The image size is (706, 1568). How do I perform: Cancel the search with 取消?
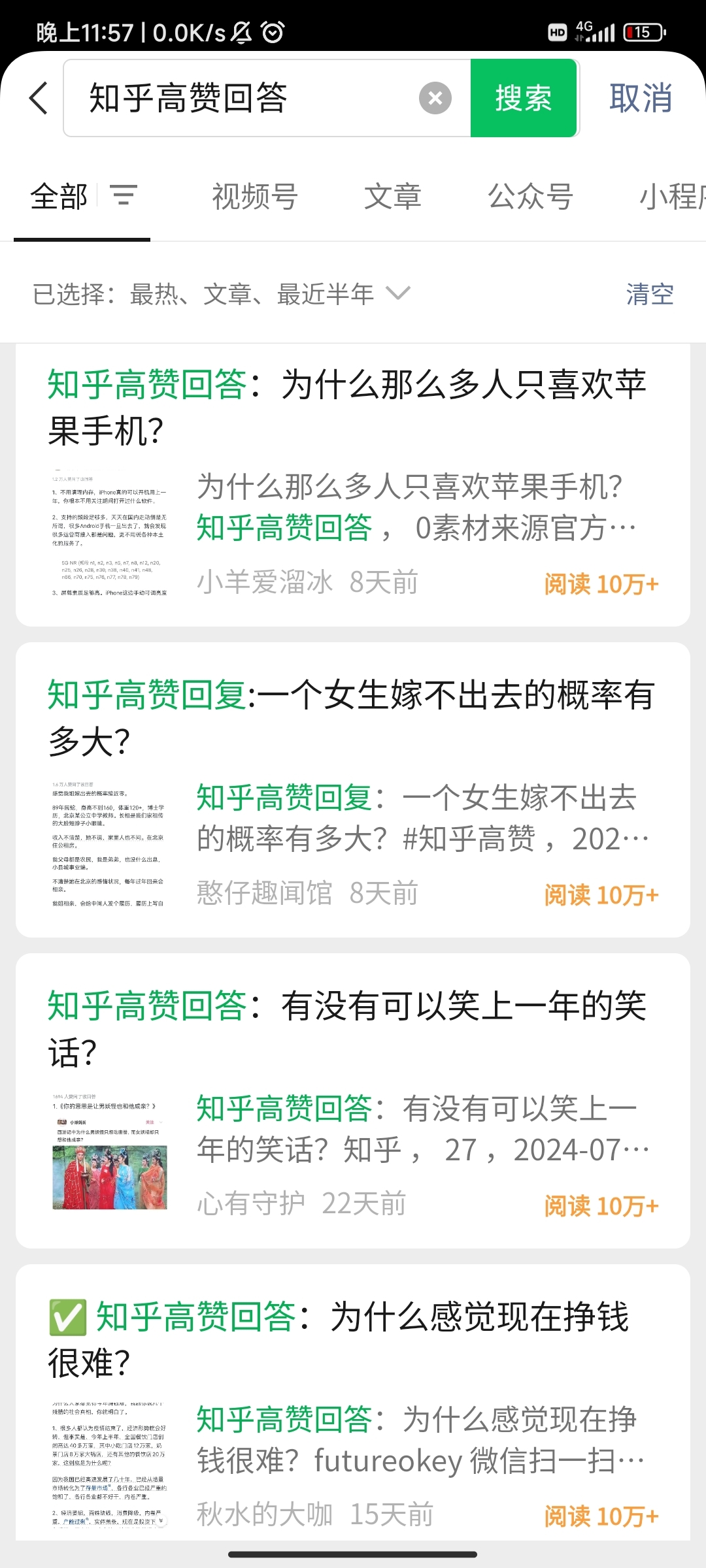[641, 98]
